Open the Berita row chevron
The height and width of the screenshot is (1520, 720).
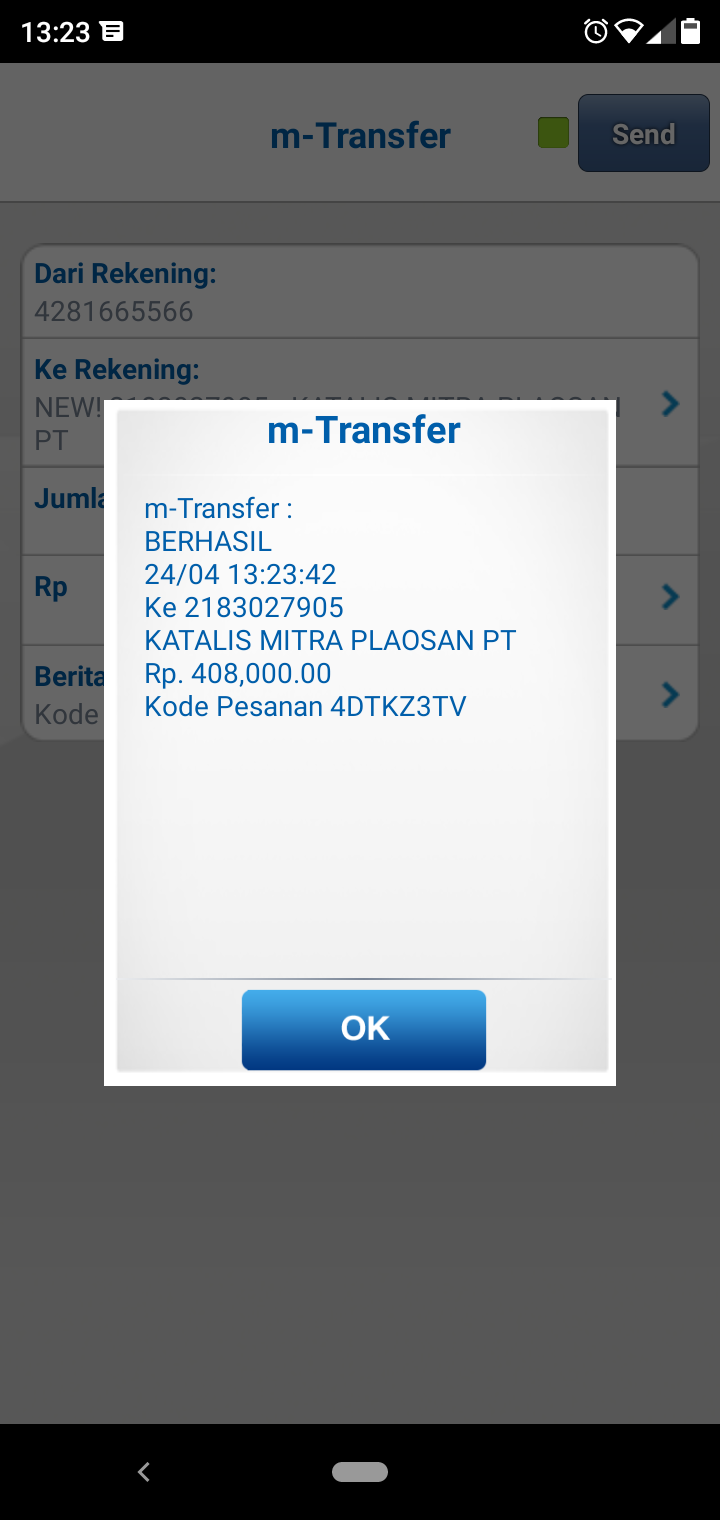[670, 694]
